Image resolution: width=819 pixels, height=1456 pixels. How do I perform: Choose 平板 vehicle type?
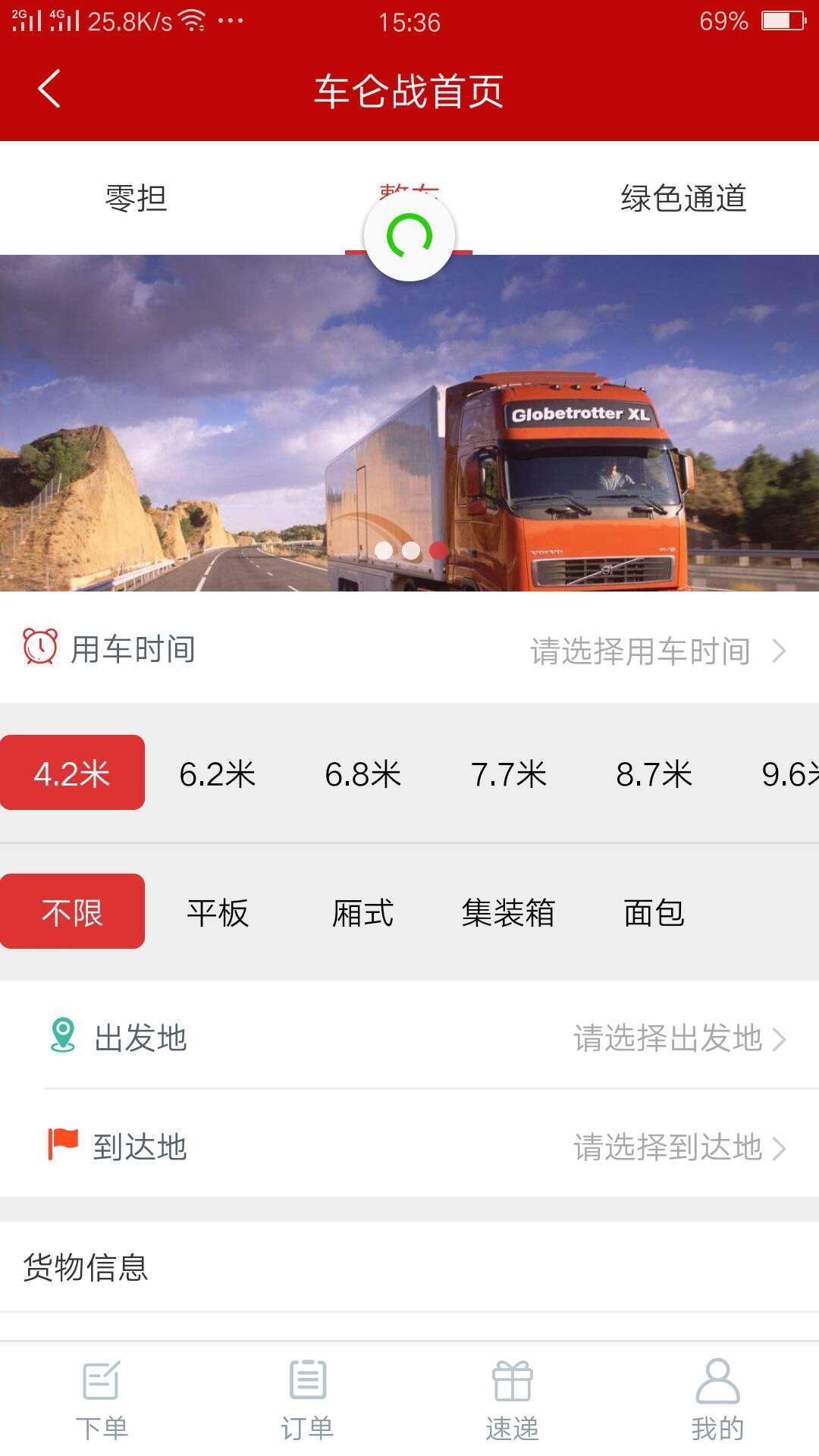click(218, 913)
